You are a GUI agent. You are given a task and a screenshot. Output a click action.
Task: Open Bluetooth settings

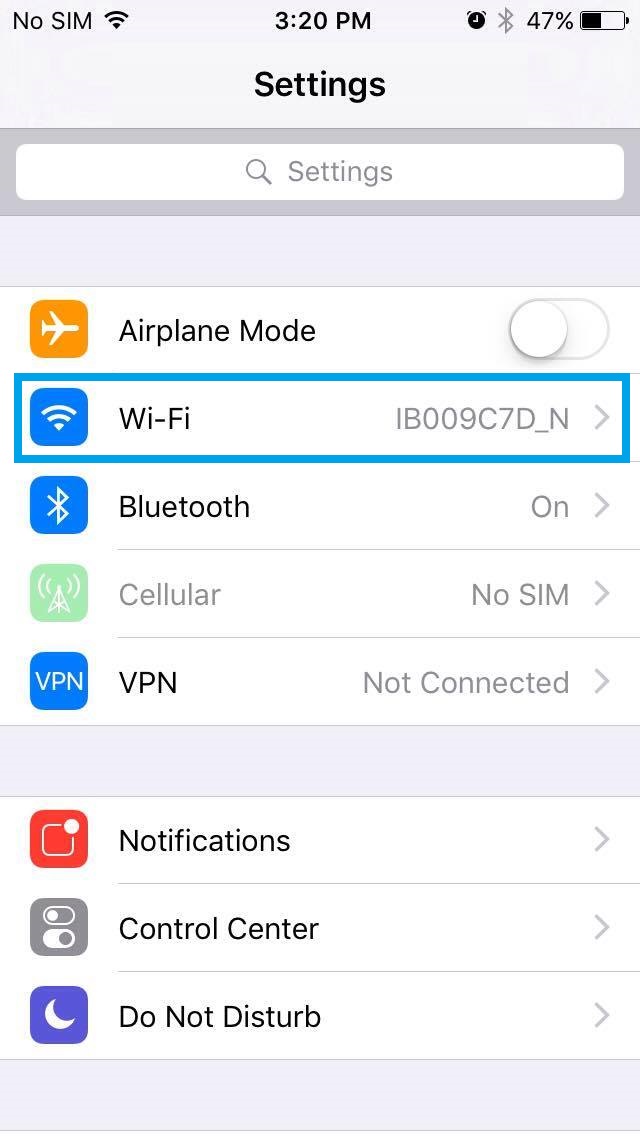tap(320, 506)
